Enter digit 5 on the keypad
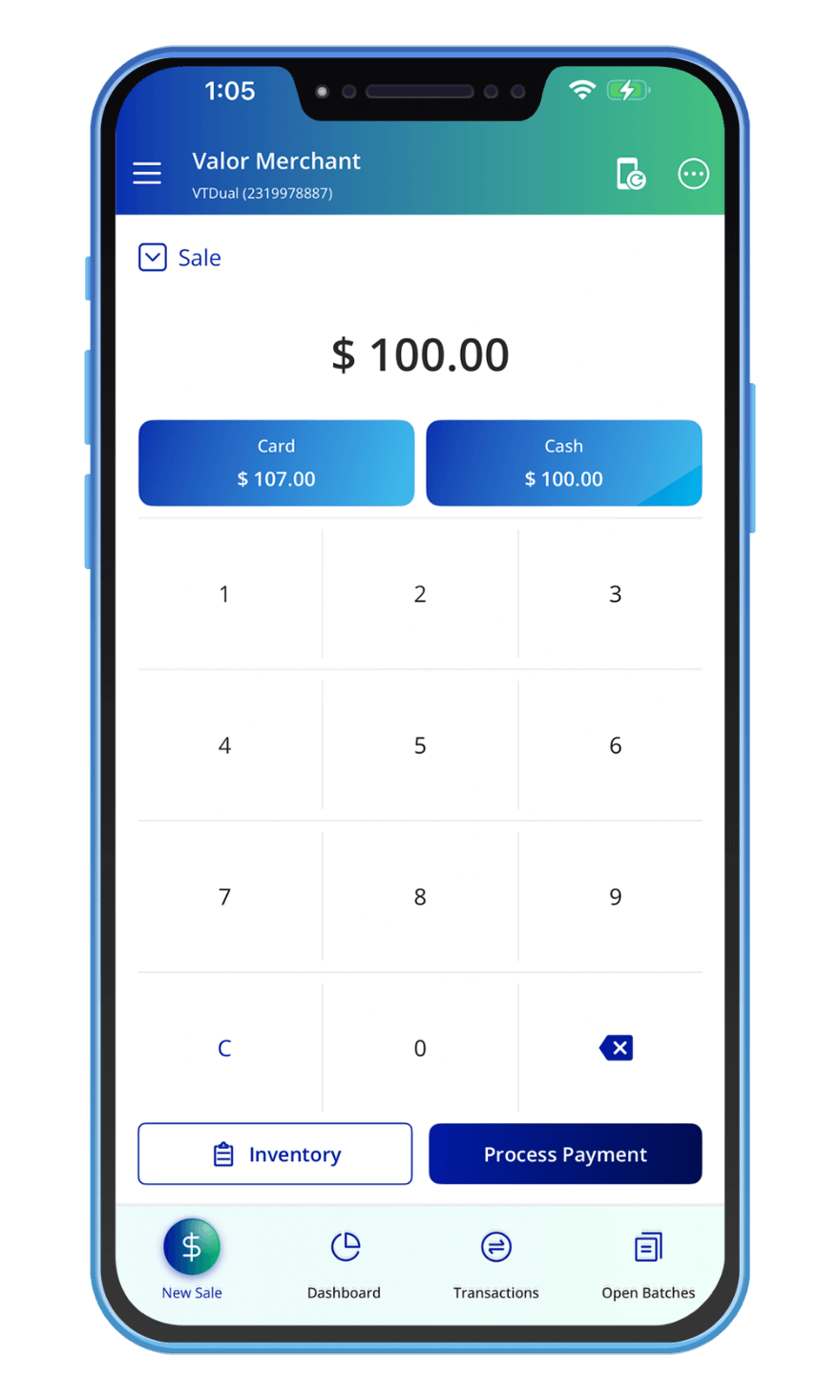The image size is (840, 1400). point(420,746)
